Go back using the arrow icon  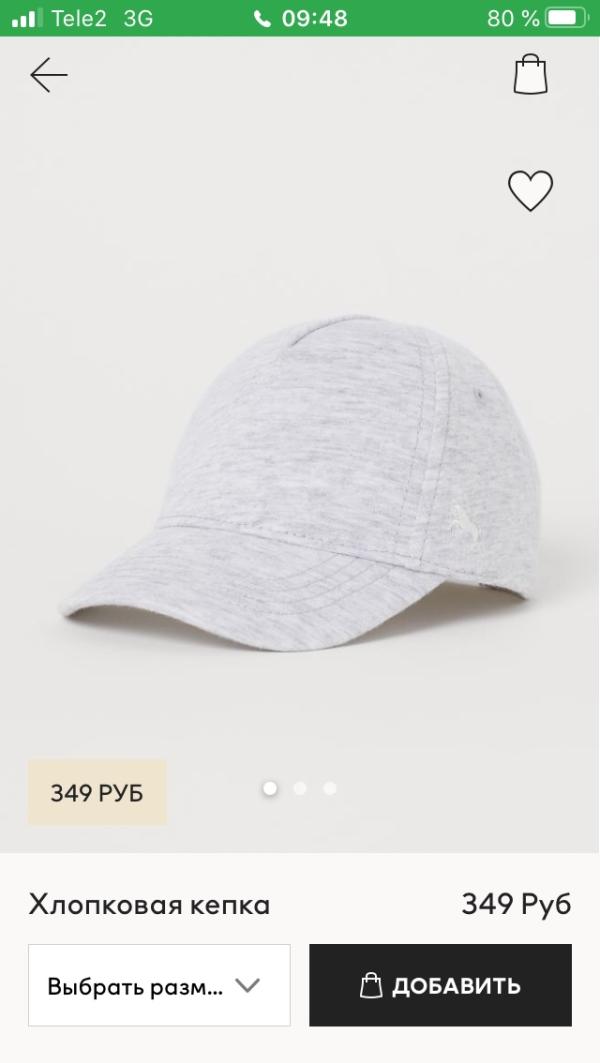click(x=48, y=75)
